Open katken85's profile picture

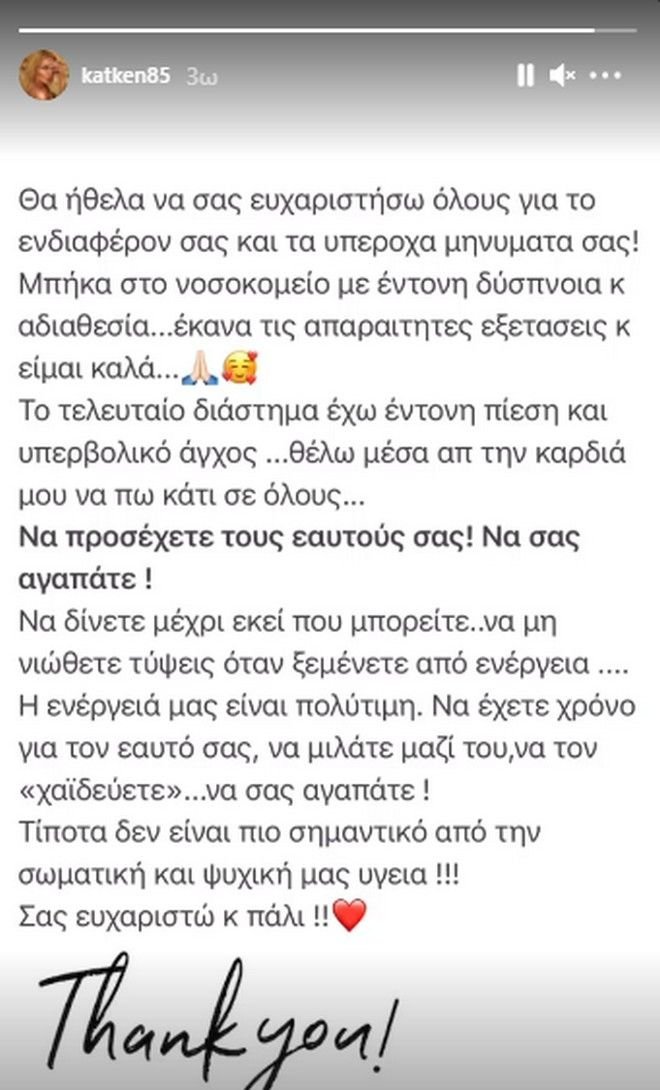tap(45, 76)
